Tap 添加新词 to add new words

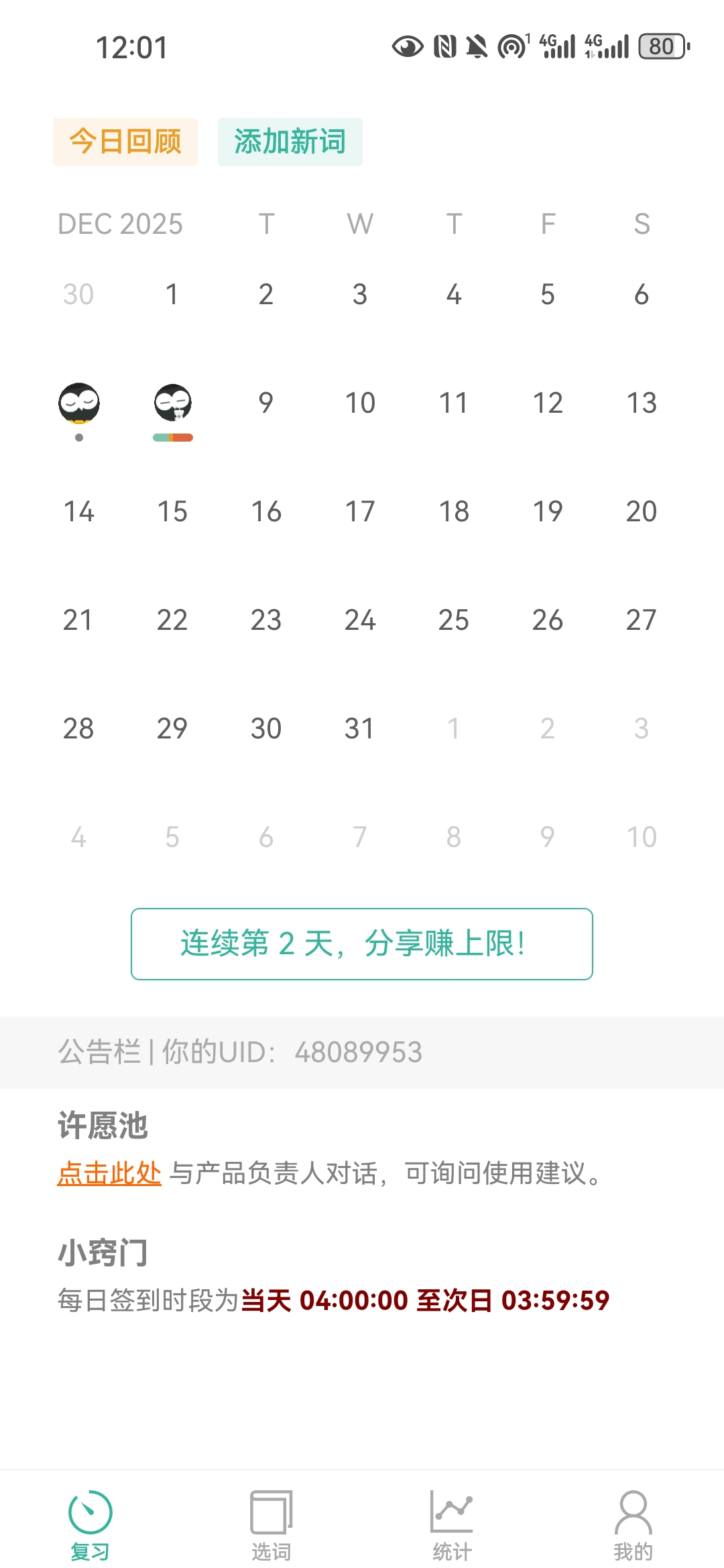[x=290, y=142]
